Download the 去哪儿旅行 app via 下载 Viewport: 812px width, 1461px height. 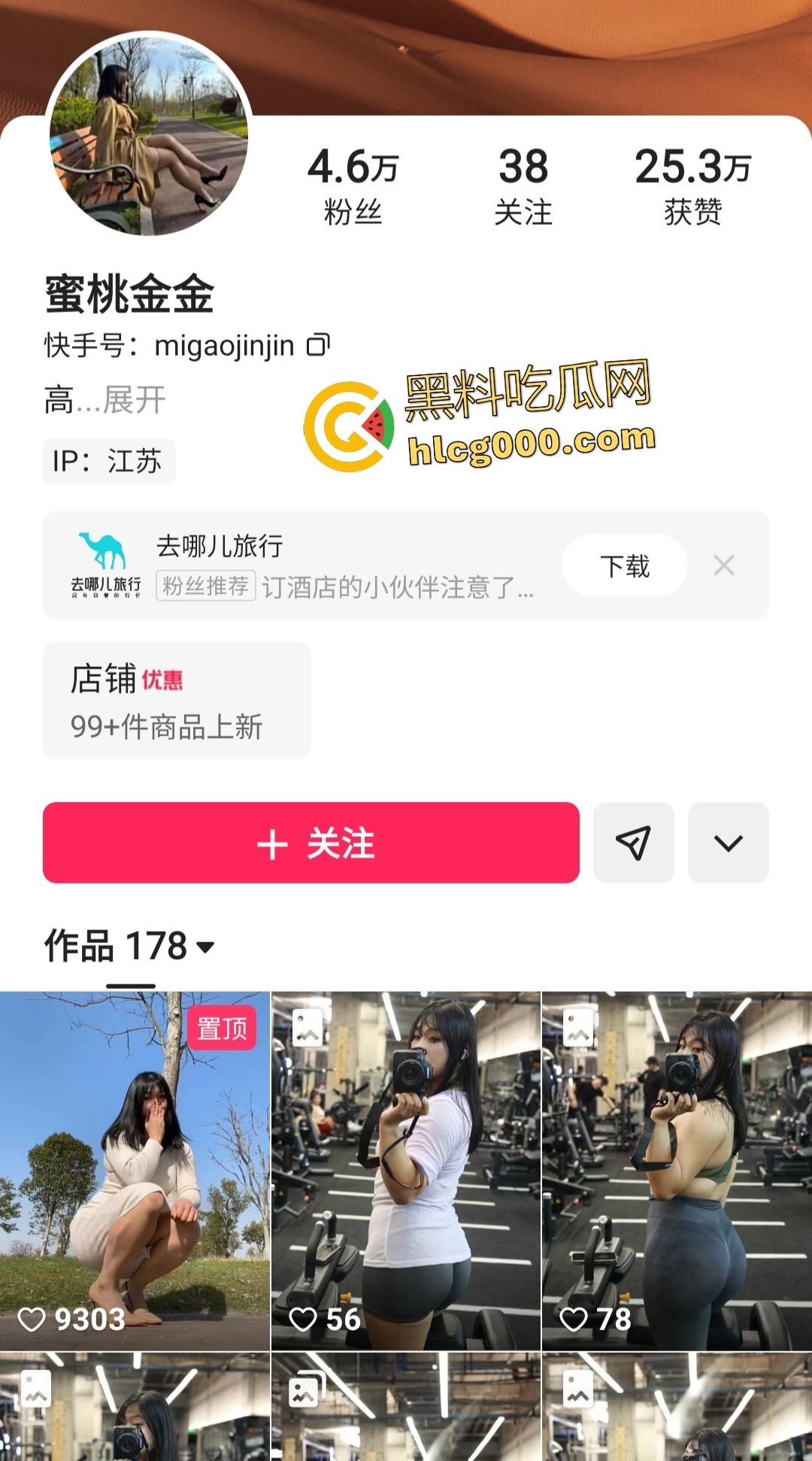pyautogui.click(x=624, y=565)
